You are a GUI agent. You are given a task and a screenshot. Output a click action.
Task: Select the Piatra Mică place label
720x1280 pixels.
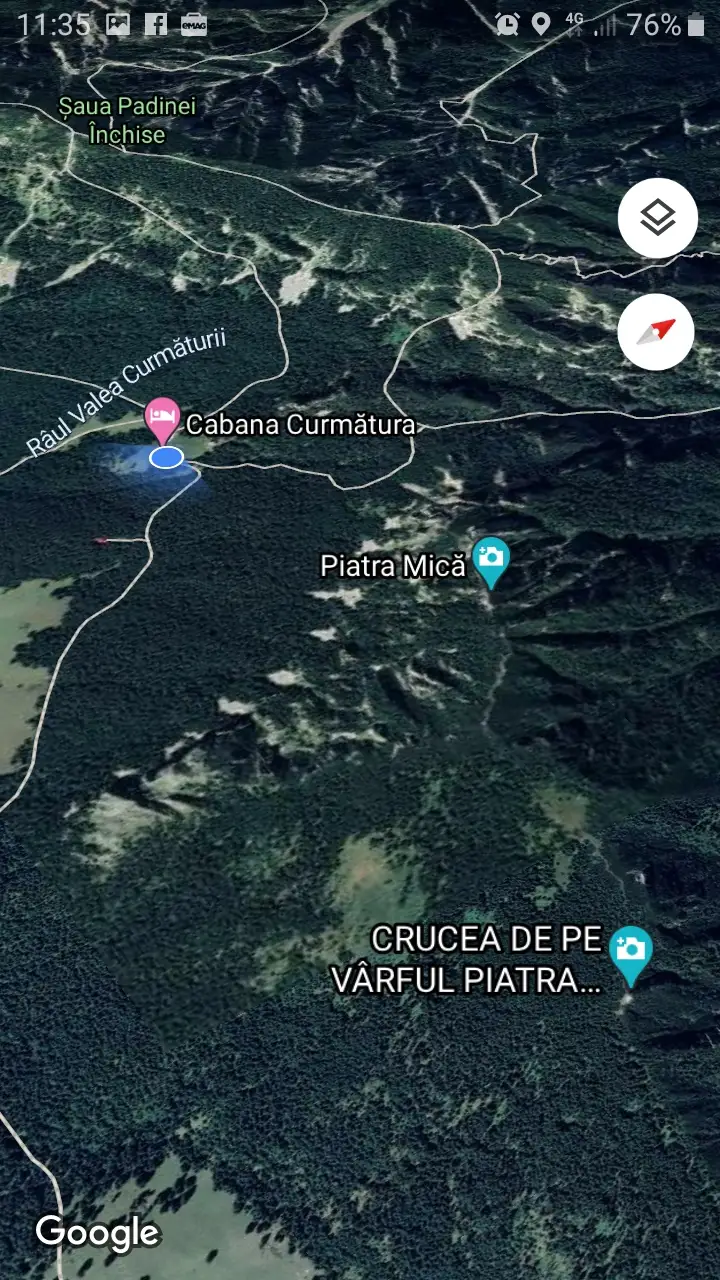click(394, 565)
